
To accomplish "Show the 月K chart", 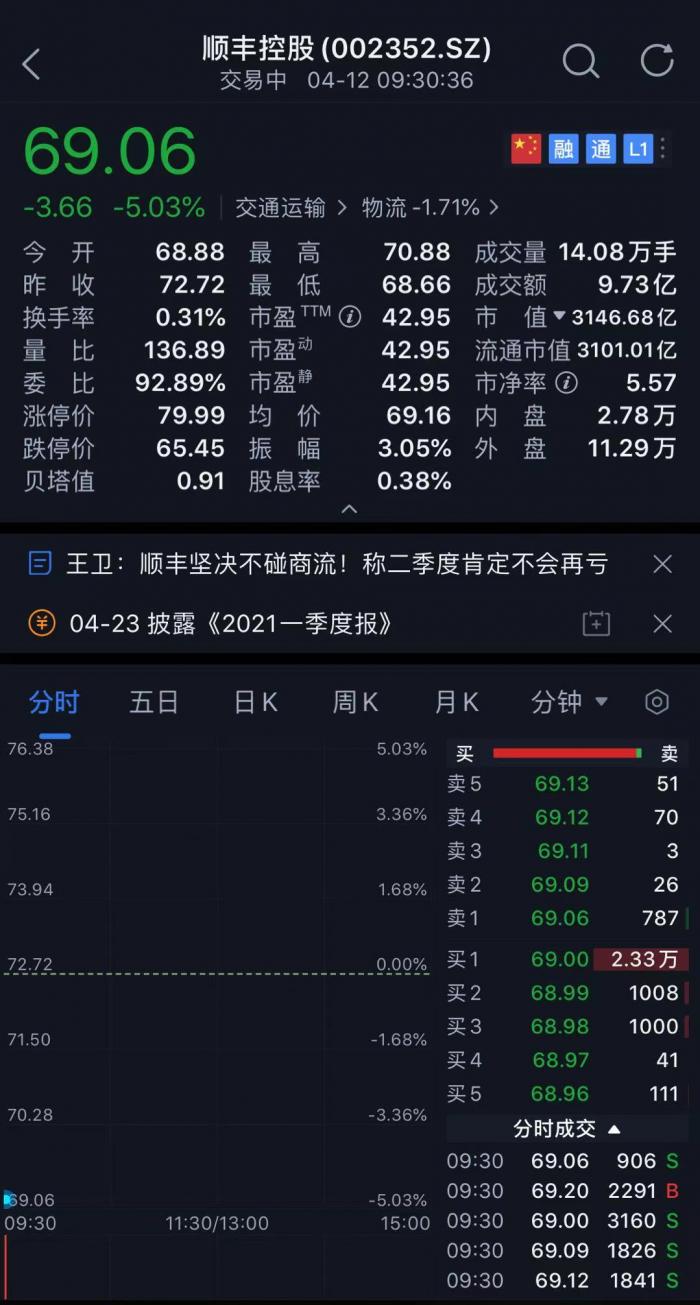I will coord(457,702).
